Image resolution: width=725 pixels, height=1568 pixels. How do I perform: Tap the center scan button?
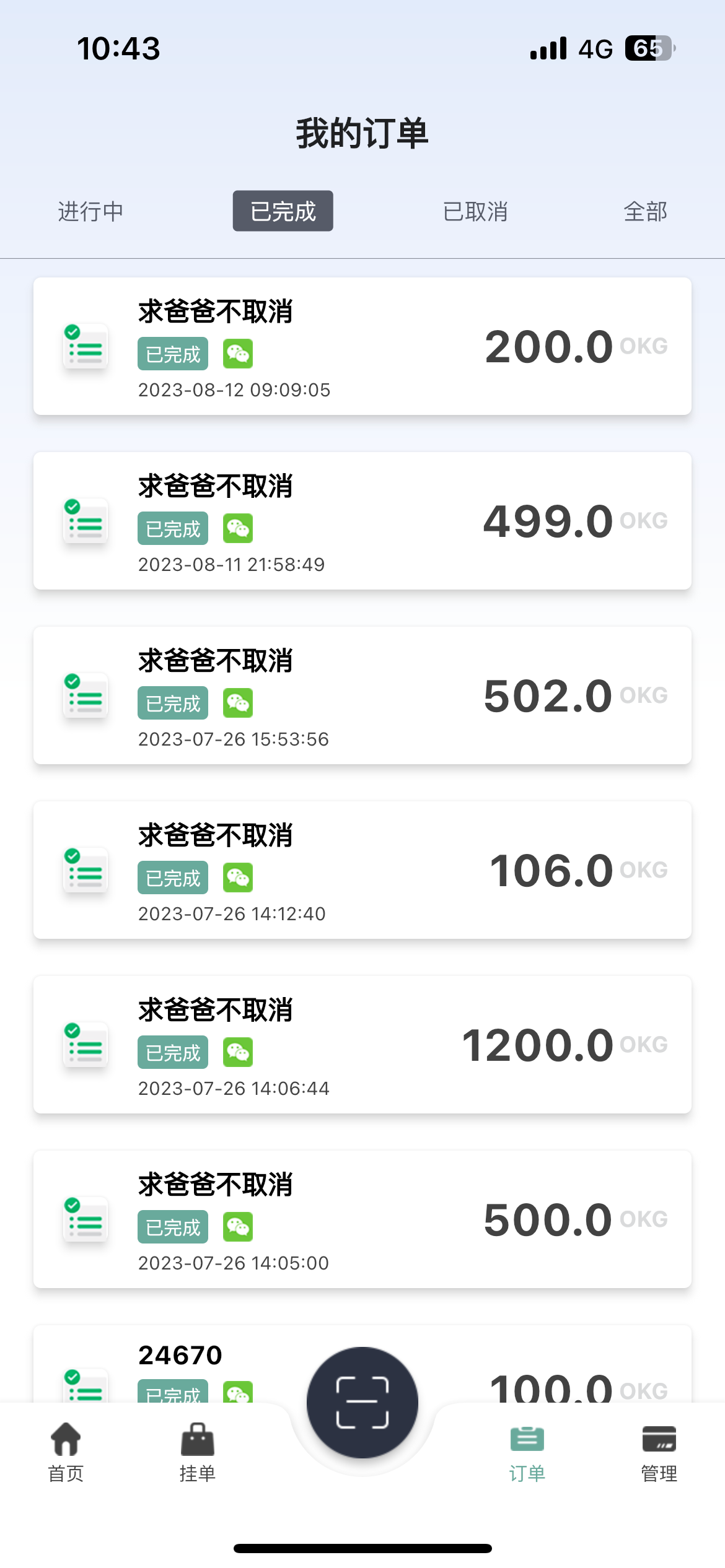tap(362, 1402)
